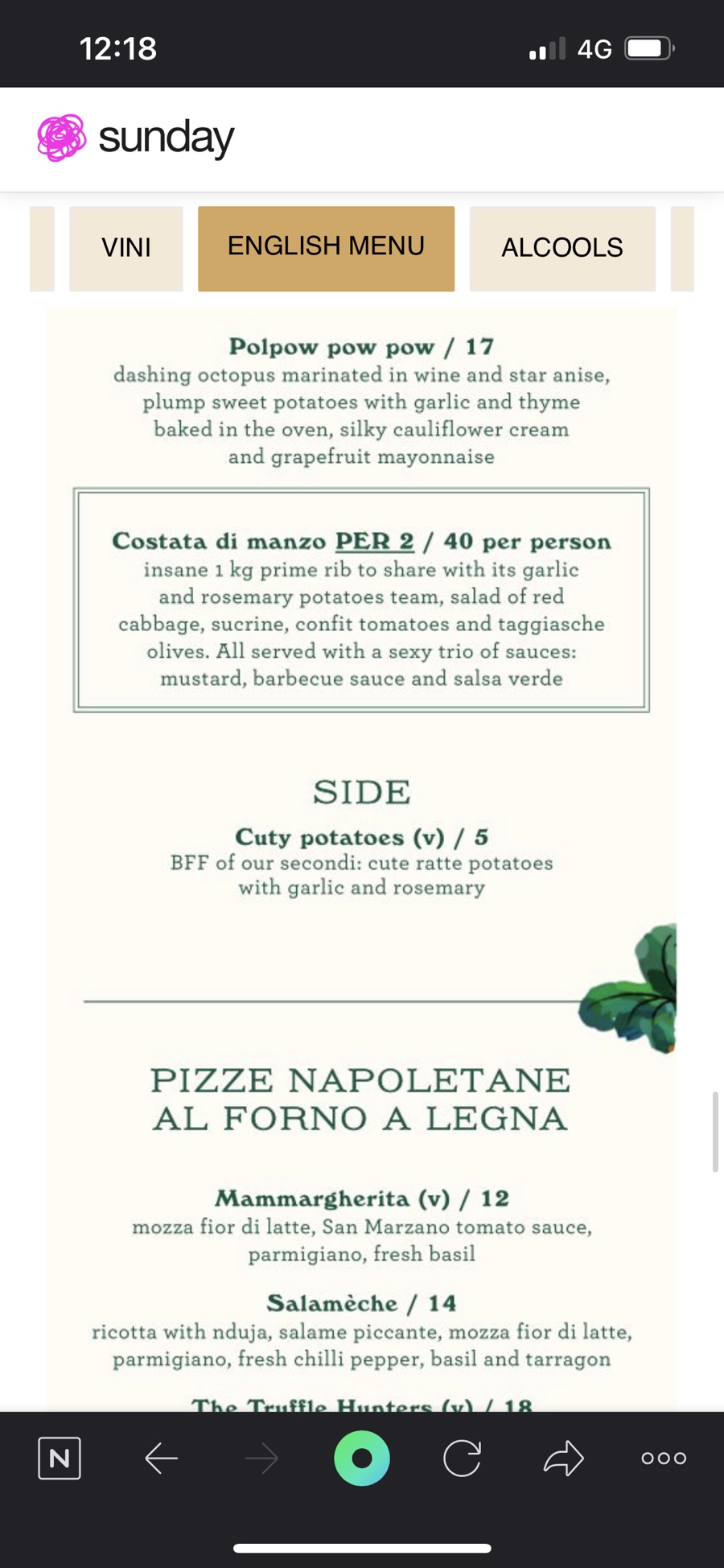This screenshot has width=724, height=1568.
Task: Switch to the VINI tab
Action: 126,248
